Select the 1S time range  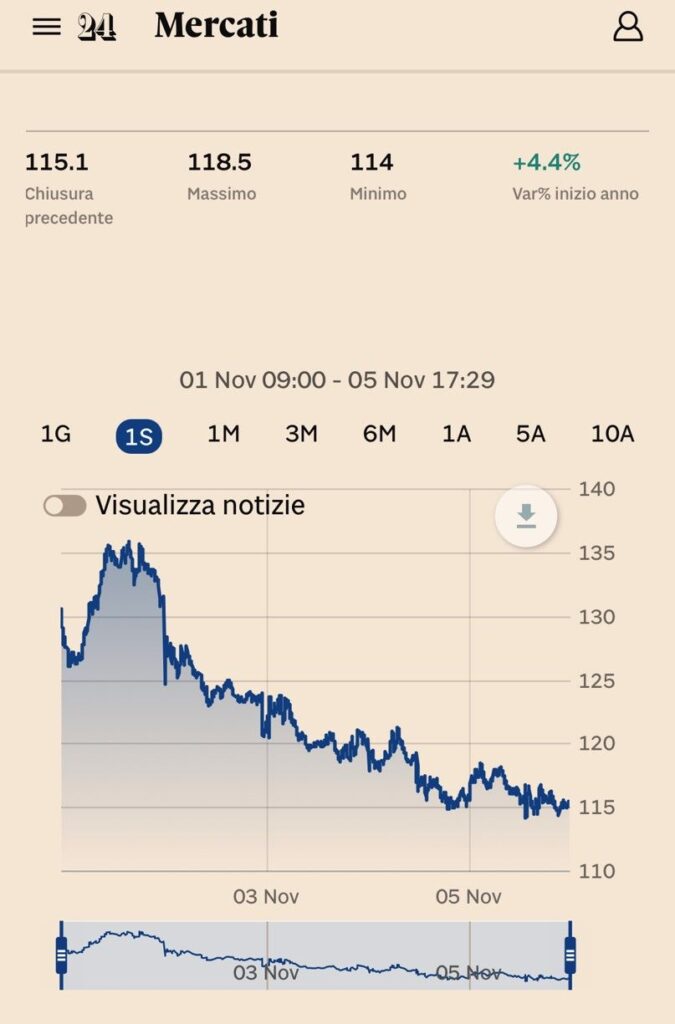point(138,436)
